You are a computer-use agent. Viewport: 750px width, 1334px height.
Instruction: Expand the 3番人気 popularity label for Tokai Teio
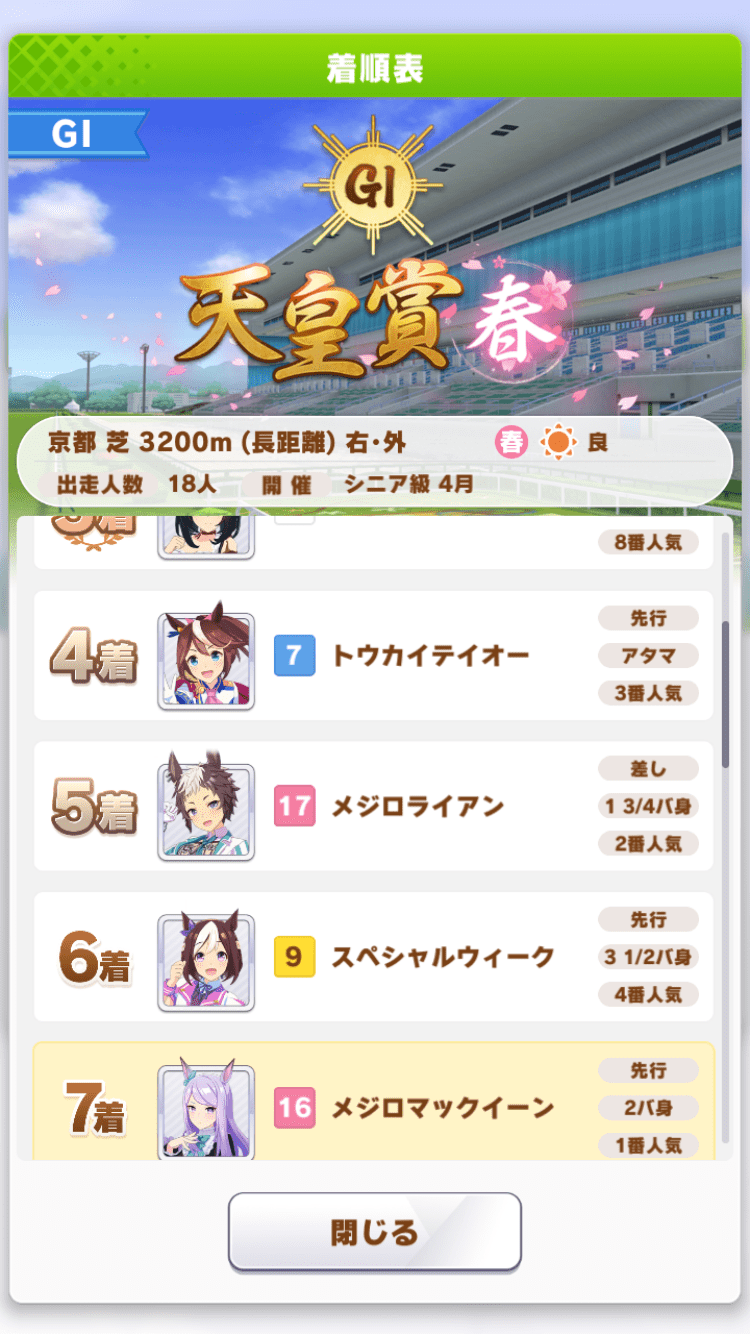(648, 693)
